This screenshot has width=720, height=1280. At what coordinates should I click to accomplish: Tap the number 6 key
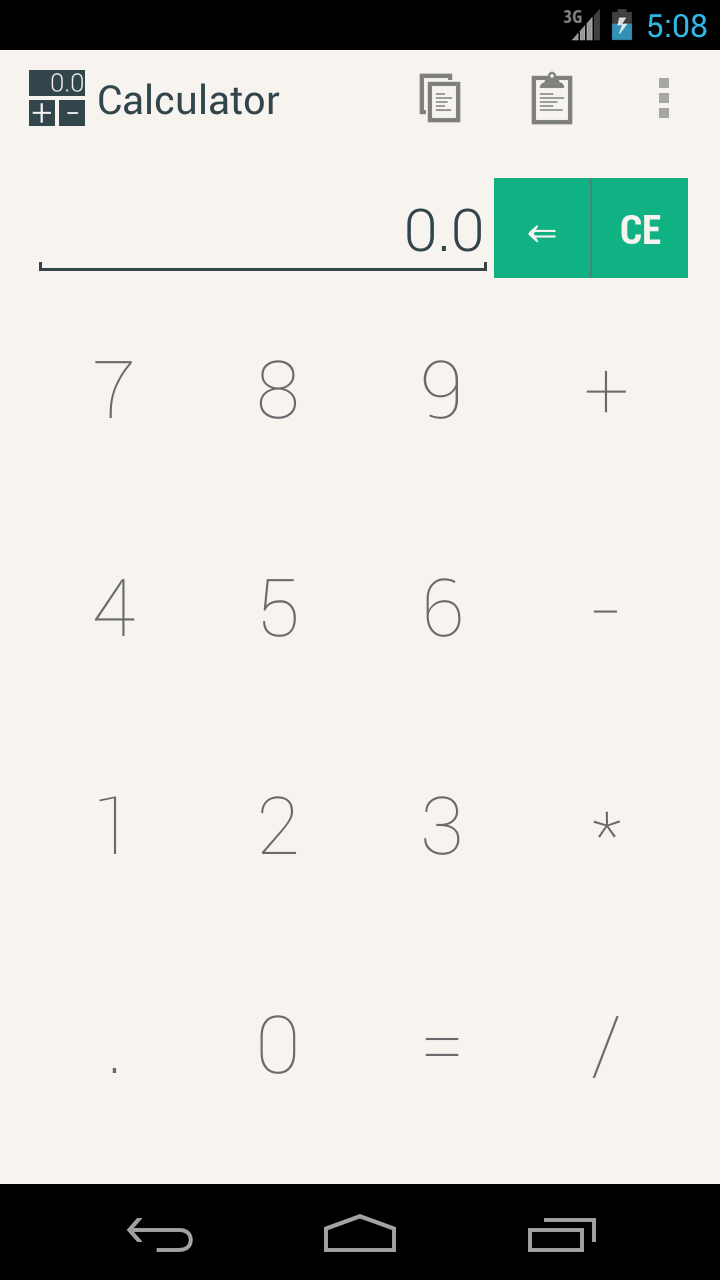pos(441,608)
